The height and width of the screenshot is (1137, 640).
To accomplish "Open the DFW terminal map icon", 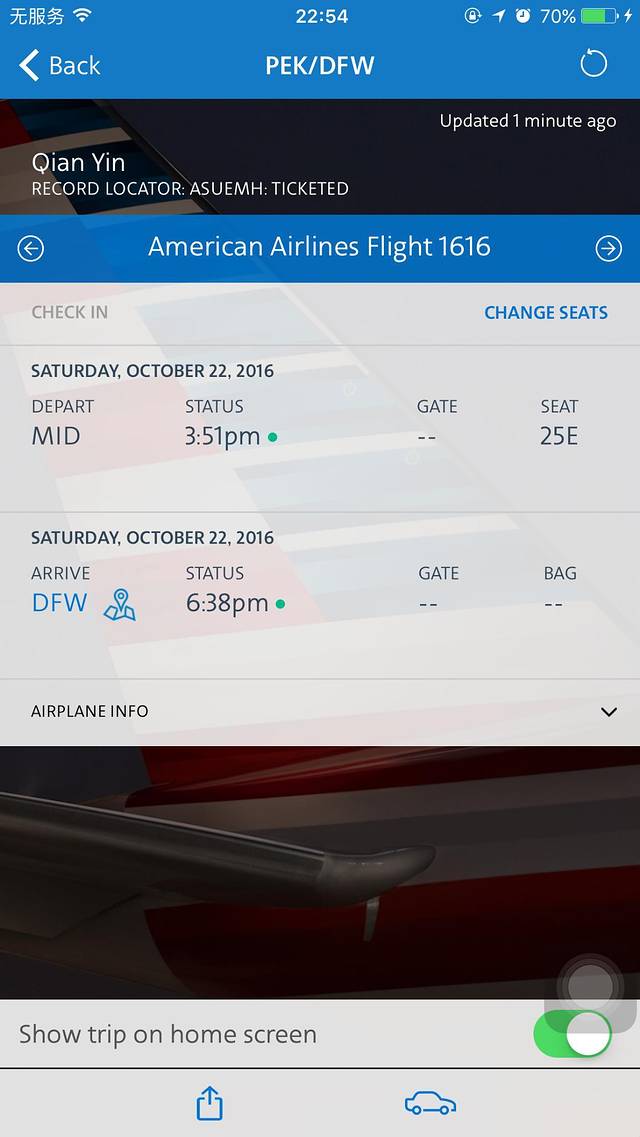I will pyautogui.click(x=120, y=604).
